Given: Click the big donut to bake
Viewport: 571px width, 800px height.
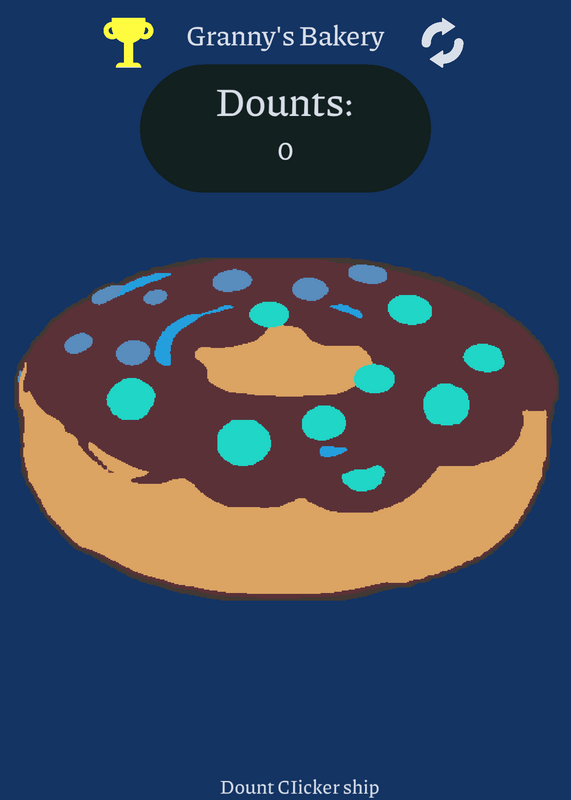Looking at the screenshot, I should pyautogui.click(x=287, y=428).
